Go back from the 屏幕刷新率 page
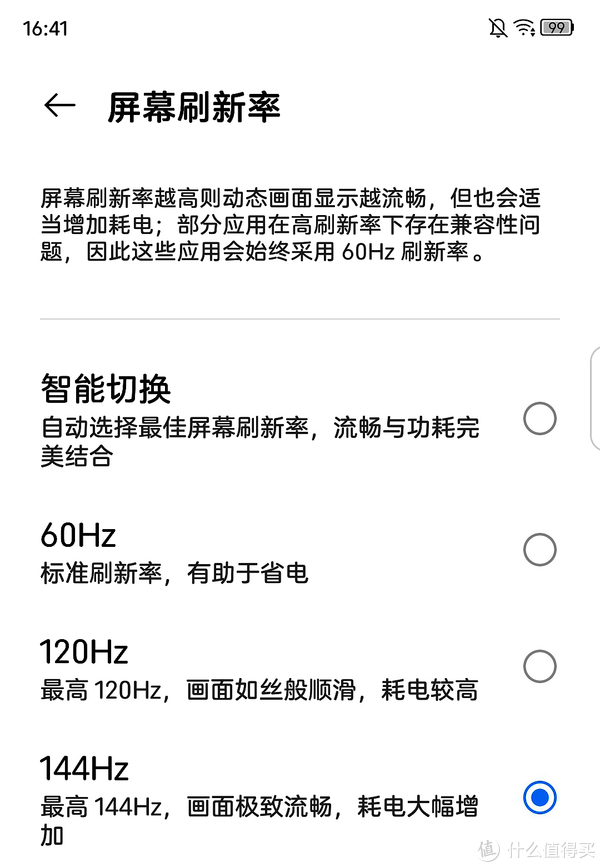 [x=60, y=106]
